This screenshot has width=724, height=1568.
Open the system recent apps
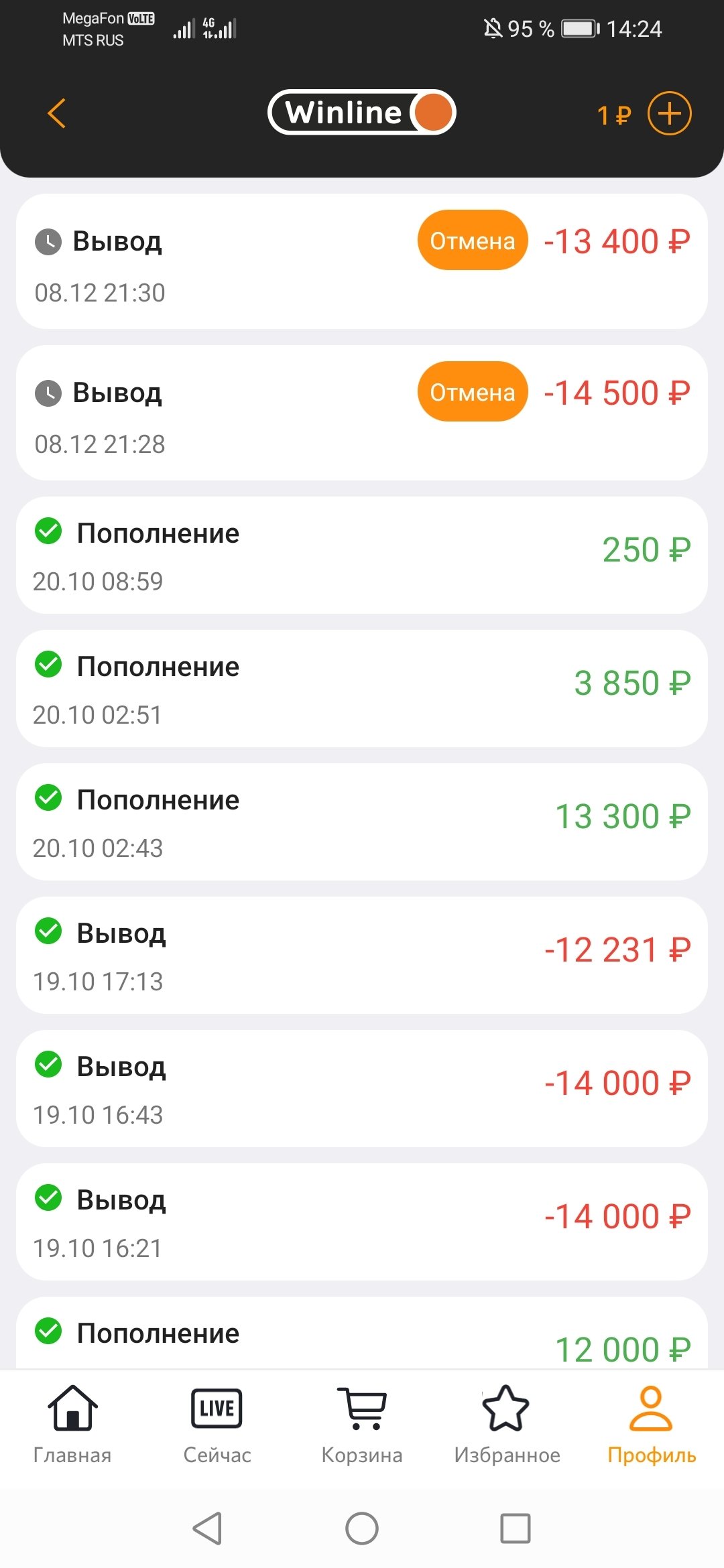[x=516, y=1528]
